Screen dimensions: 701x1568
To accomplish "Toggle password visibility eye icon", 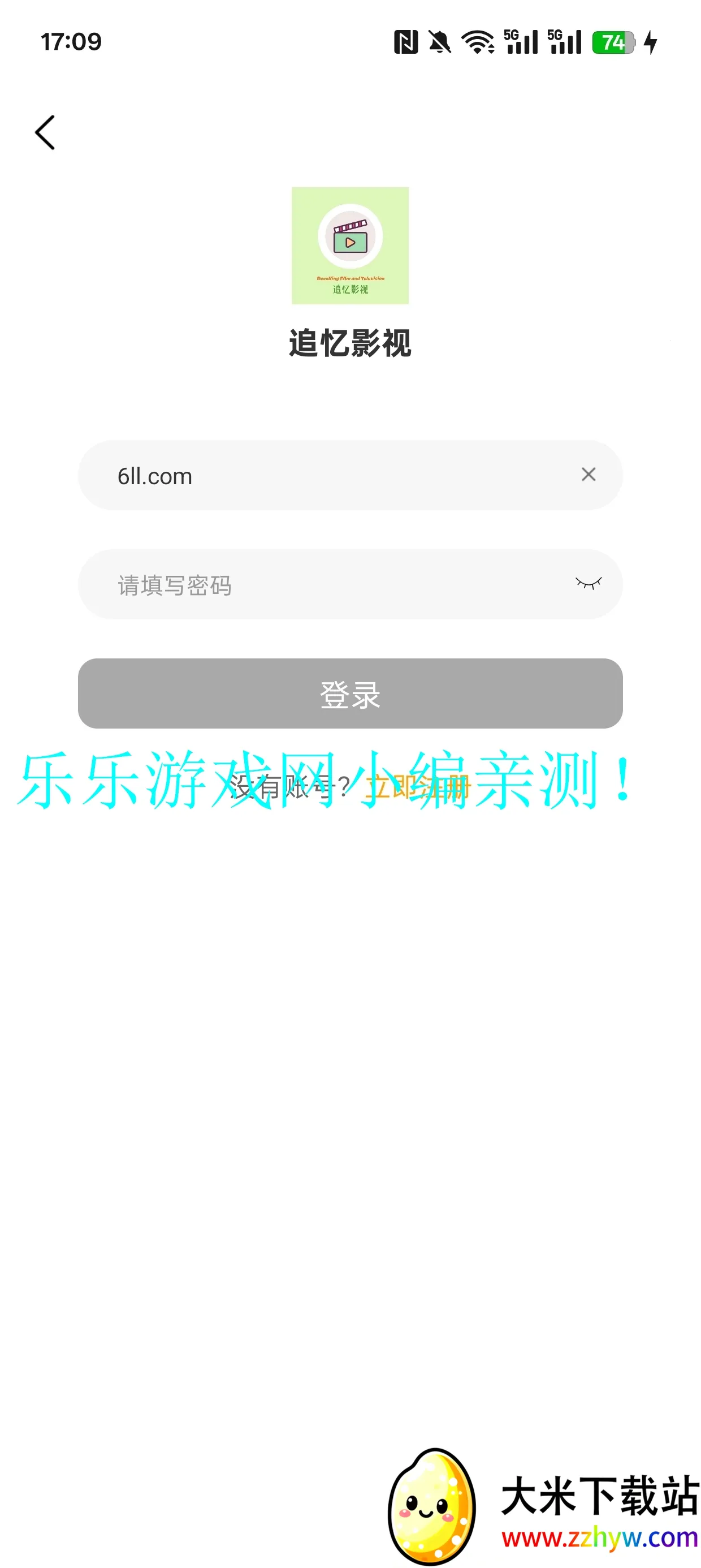I will click(588, 584).
